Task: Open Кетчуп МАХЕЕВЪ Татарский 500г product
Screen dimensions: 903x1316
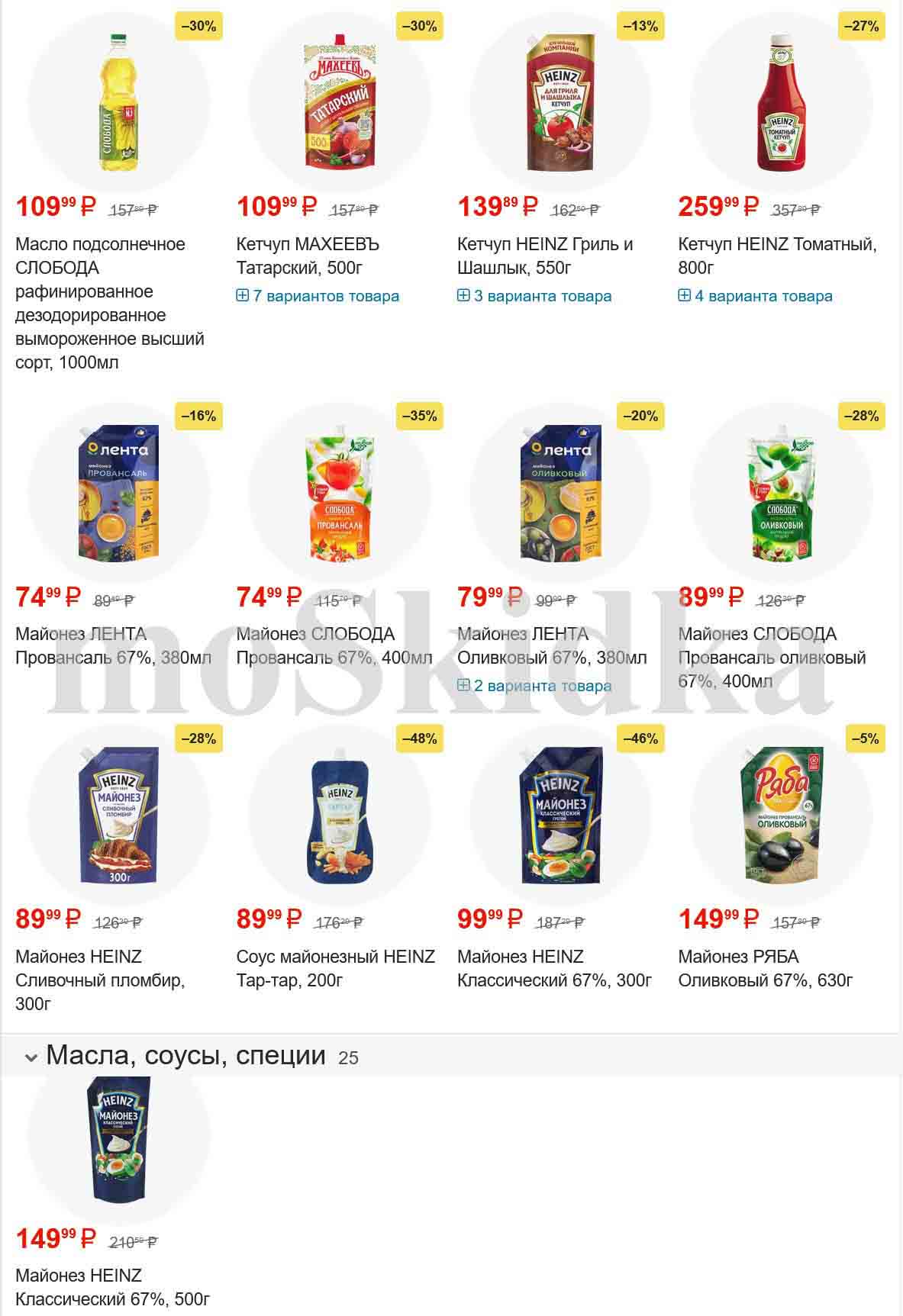Action: point(308,256)
